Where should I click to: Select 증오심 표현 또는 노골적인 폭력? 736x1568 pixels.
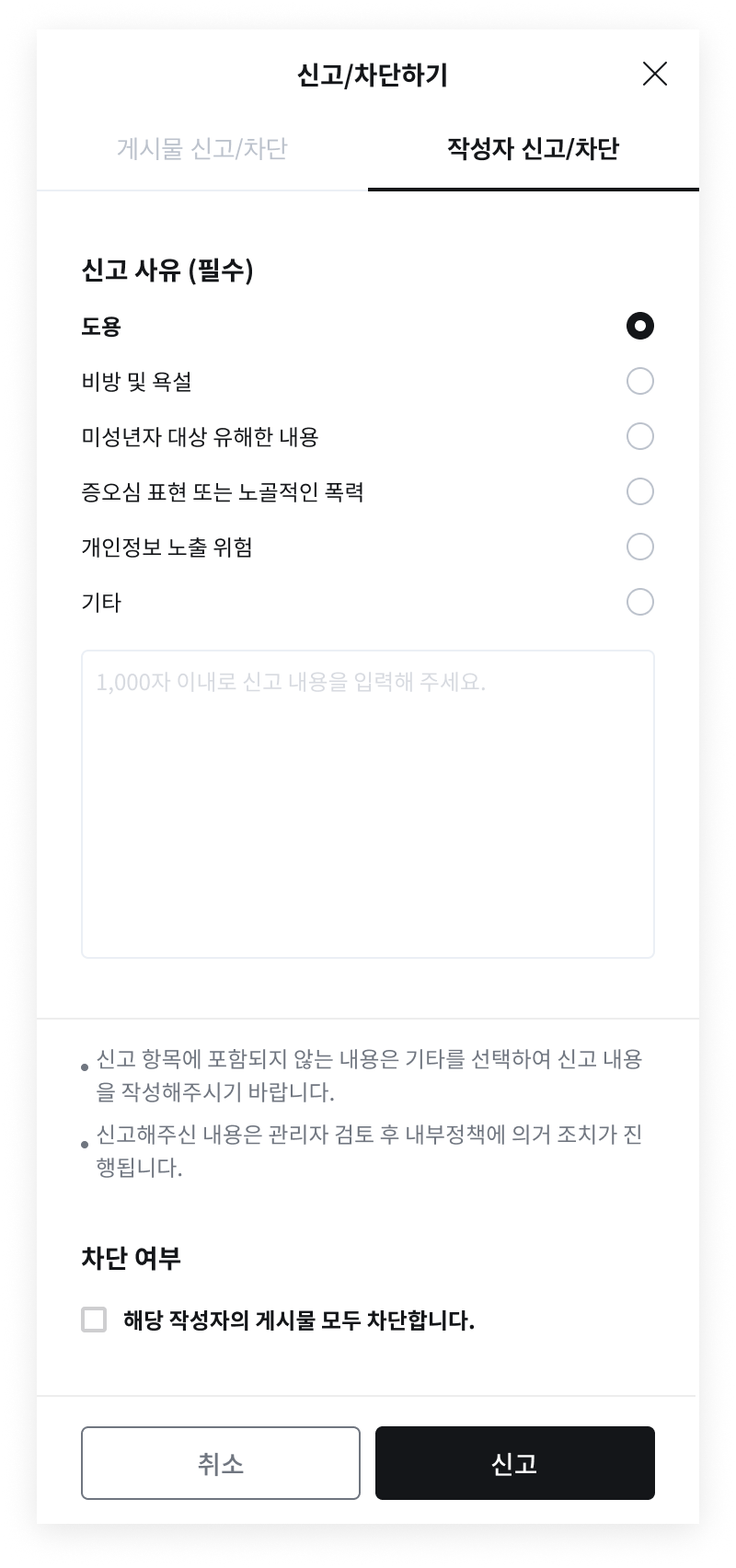(639, 491)
